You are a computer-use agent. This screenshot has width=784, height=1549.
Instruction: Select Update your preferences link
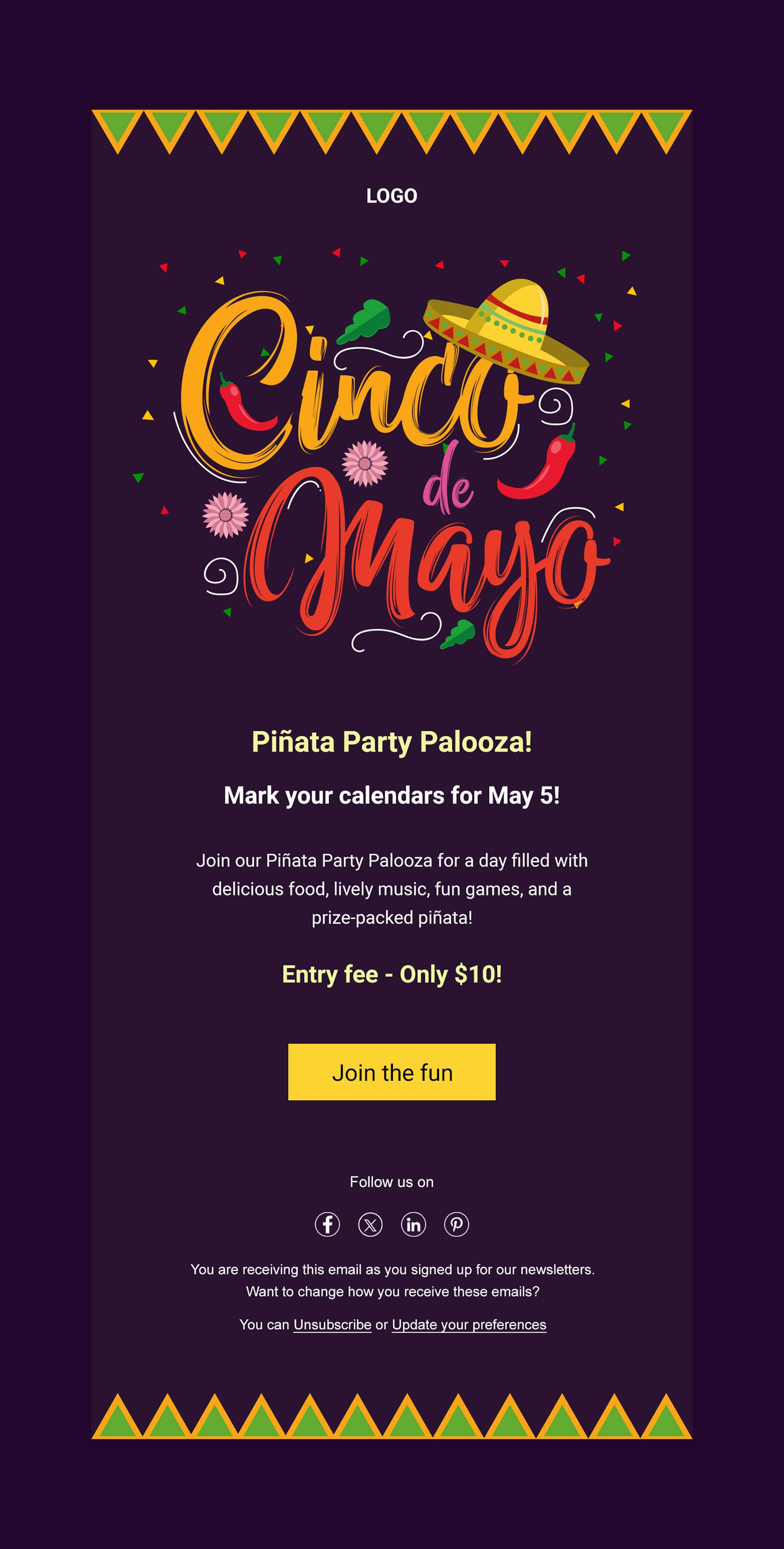[x=469, y=1325]
